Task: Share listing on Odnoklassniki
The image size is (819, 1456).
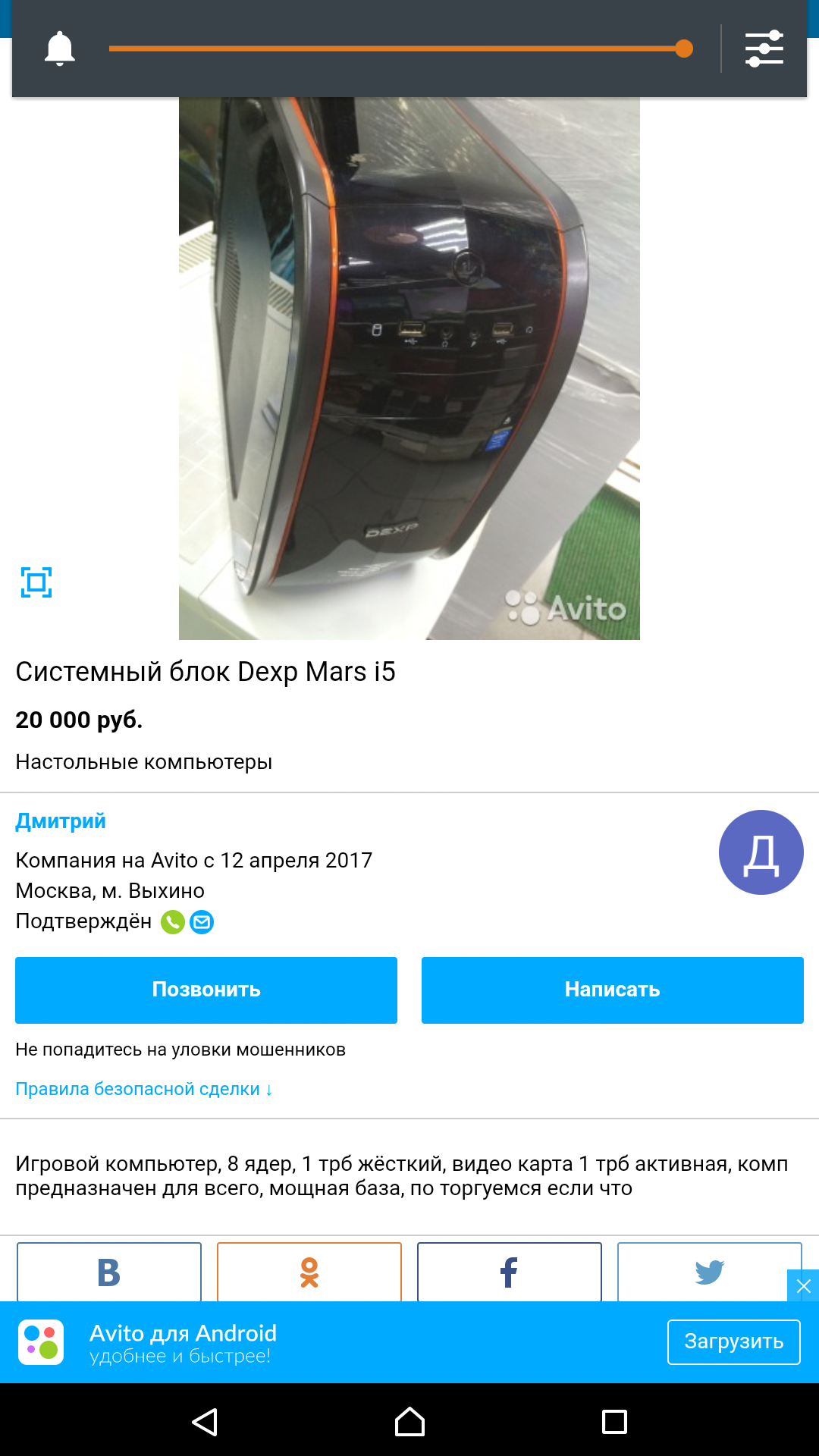Action: click(309, 1272)
